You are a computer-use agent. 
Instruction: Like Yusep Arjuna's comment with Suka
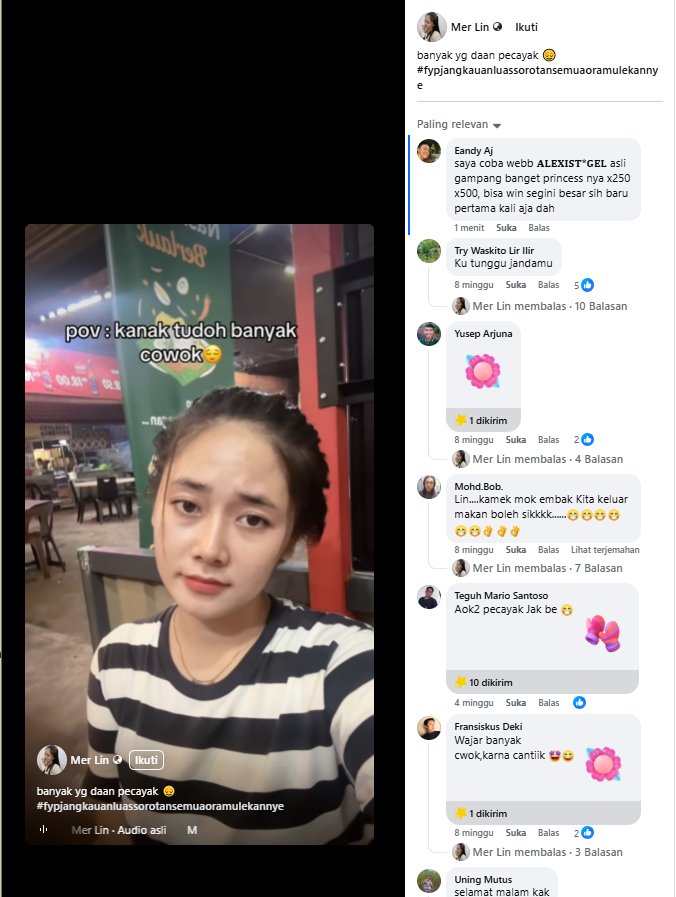pyautogui.click(x=516, y=440)
